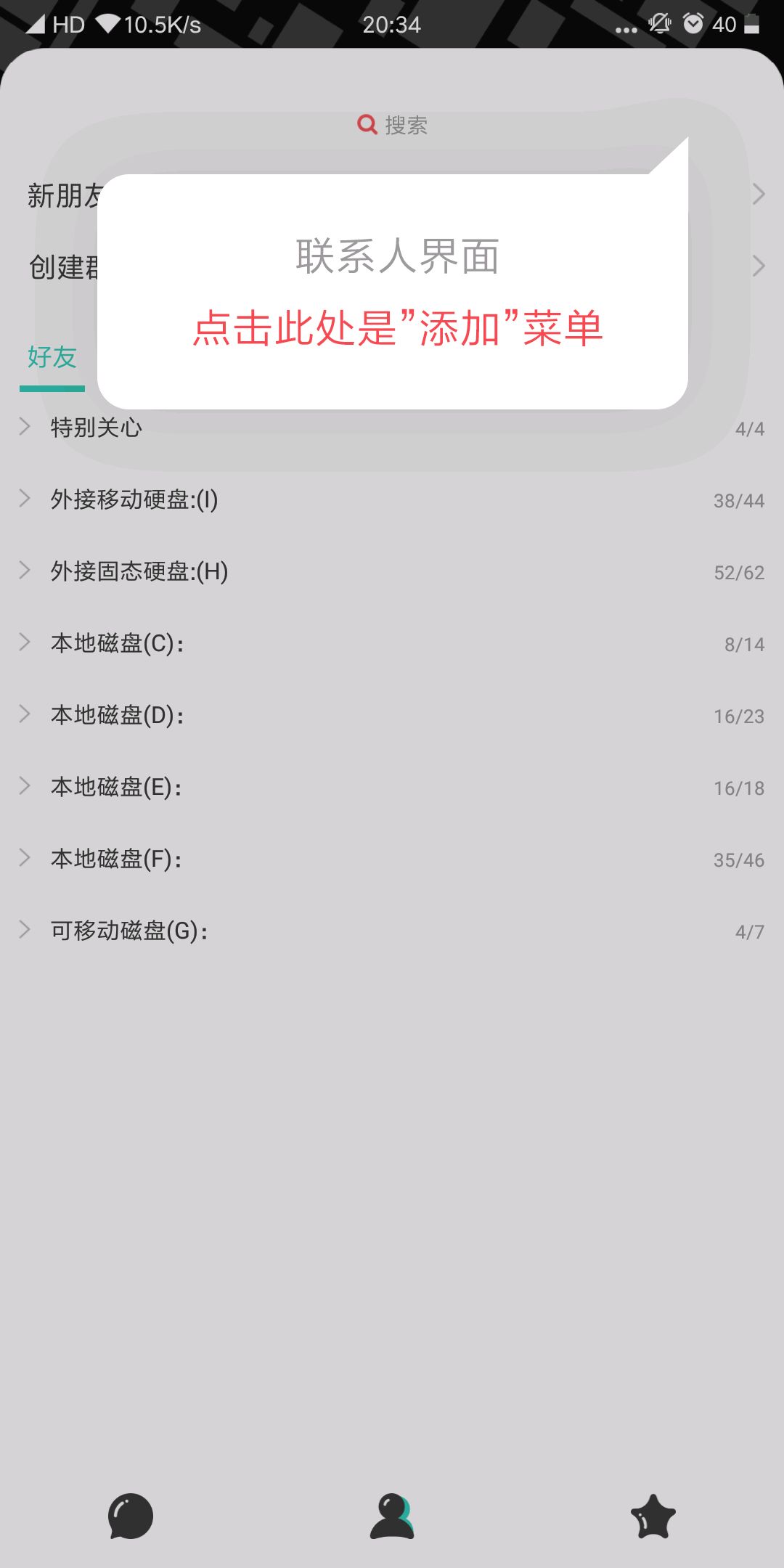Viewport: 784px width, 1568px height.
Task: Tap the 搜索 search field
Action: pos(392,125)
